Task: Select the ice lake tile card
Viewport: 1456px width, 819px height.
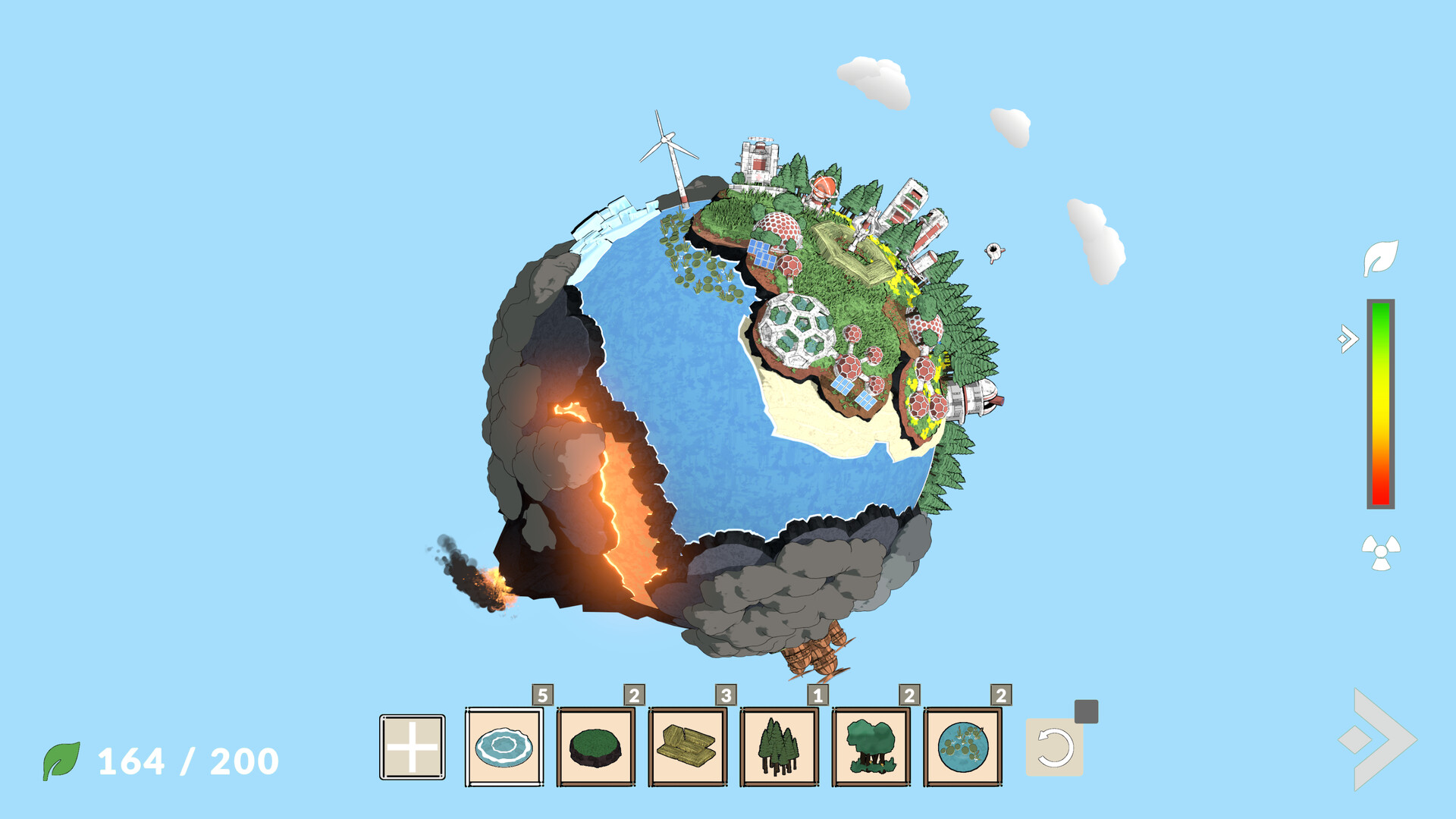Action: pos(504,747)
